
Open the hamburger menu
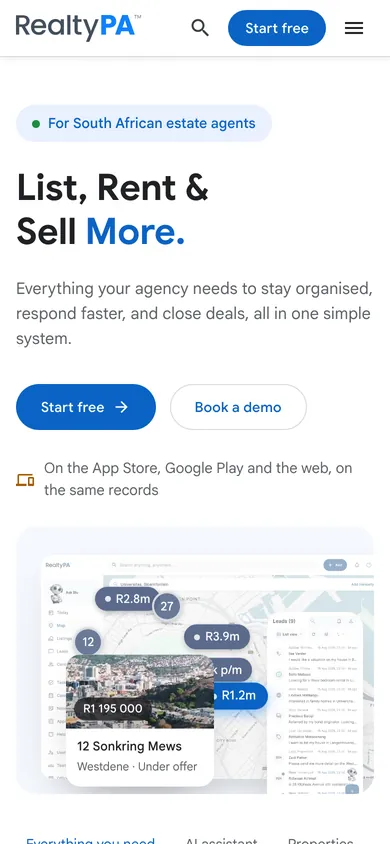click(x=354, y=28)
